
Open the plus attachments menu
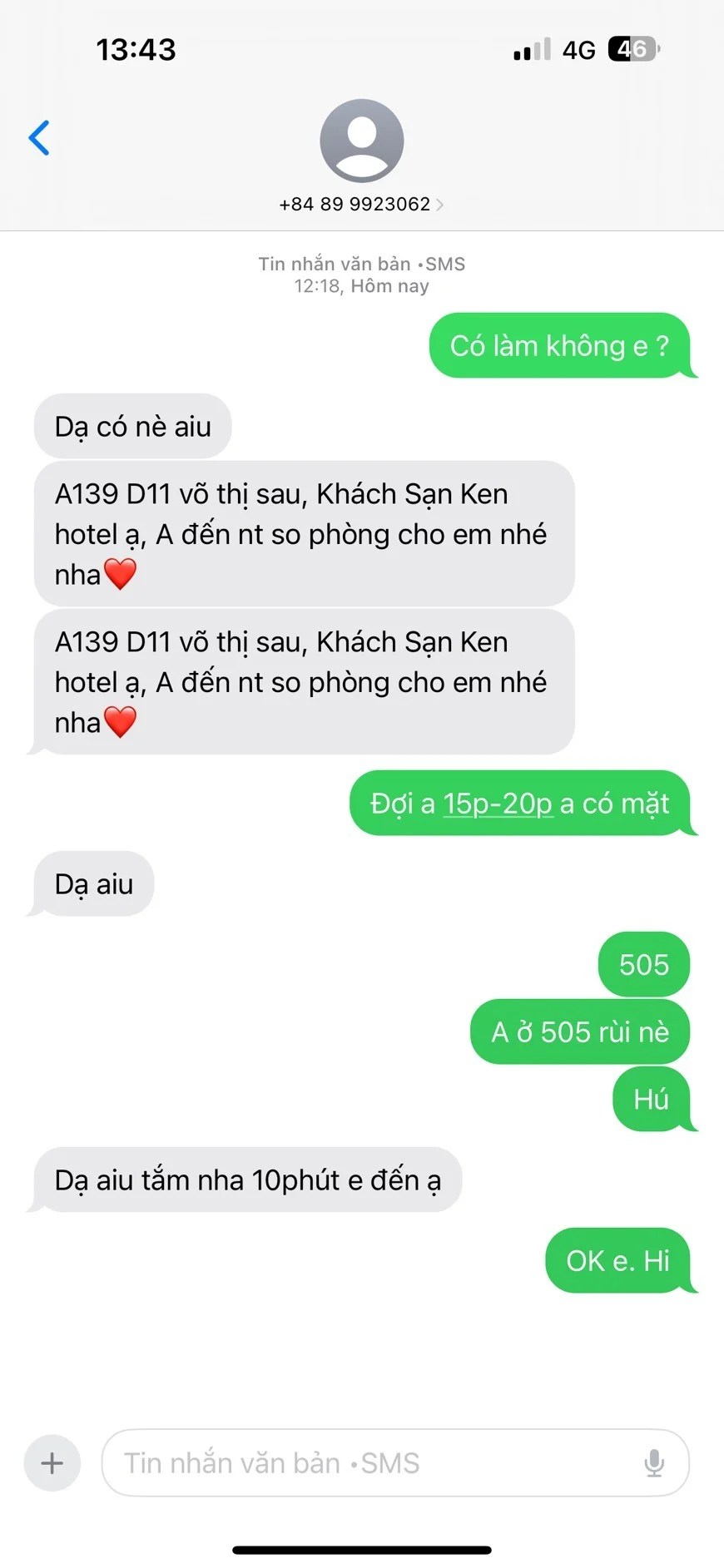tap(52, 1462)
